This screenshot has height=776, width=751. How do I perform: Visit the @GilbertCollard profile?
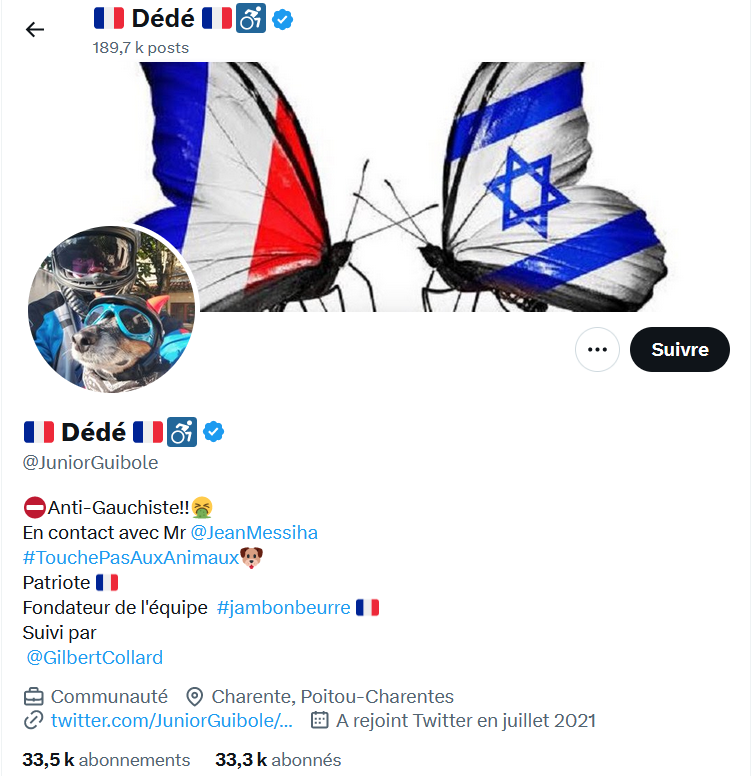click(94, 657)
